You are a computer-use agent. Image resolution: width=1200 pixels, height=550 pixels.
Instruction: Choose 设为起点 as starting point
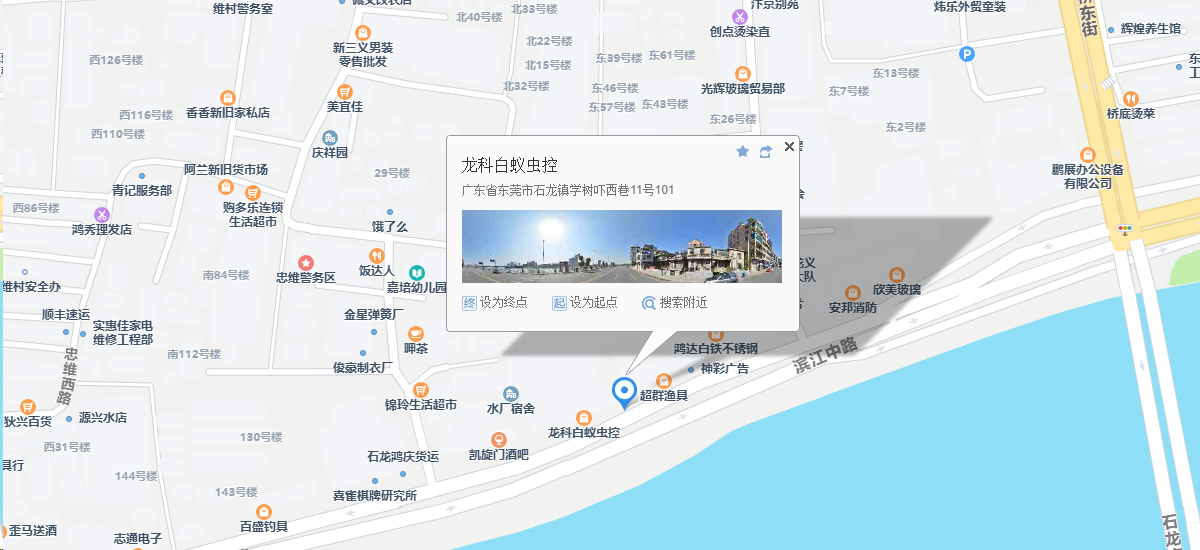coord(585,302)
